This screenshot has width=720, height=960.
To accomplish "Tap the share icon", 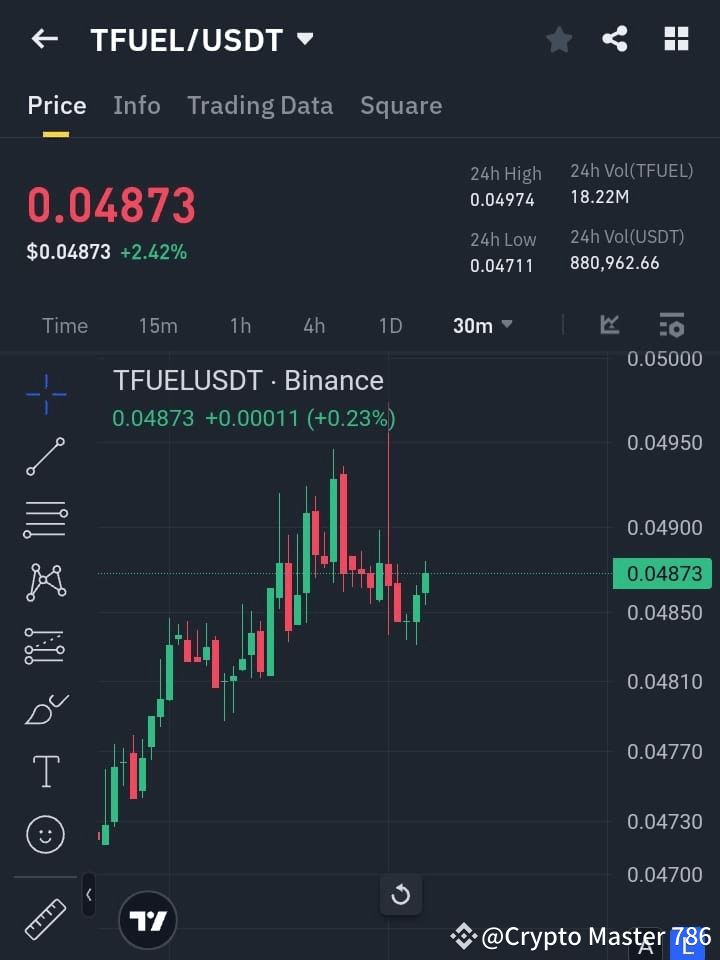I will point(616,39).
